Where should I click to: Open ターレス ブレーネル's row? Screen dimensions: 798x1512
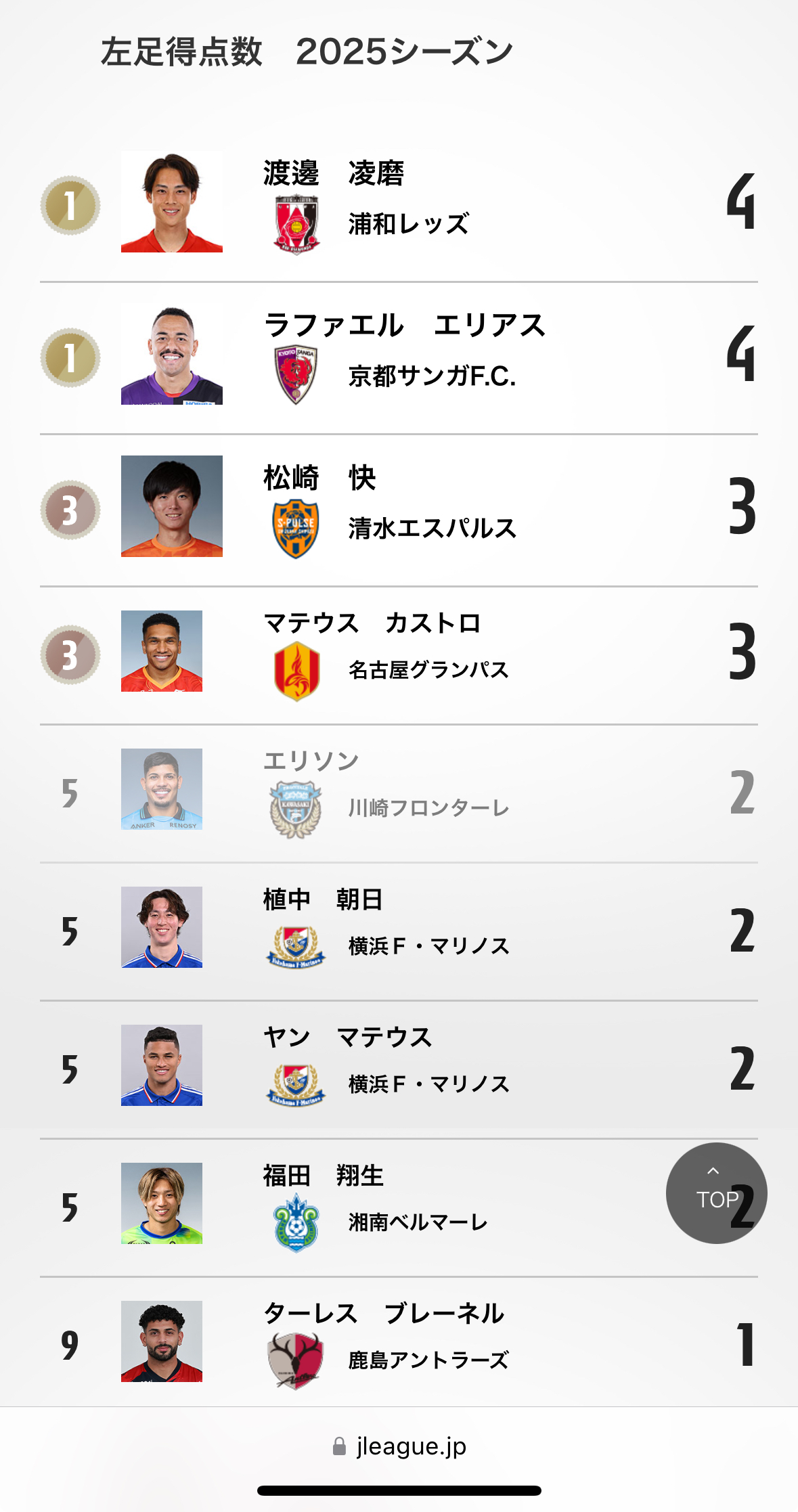tap(399, 1342)
